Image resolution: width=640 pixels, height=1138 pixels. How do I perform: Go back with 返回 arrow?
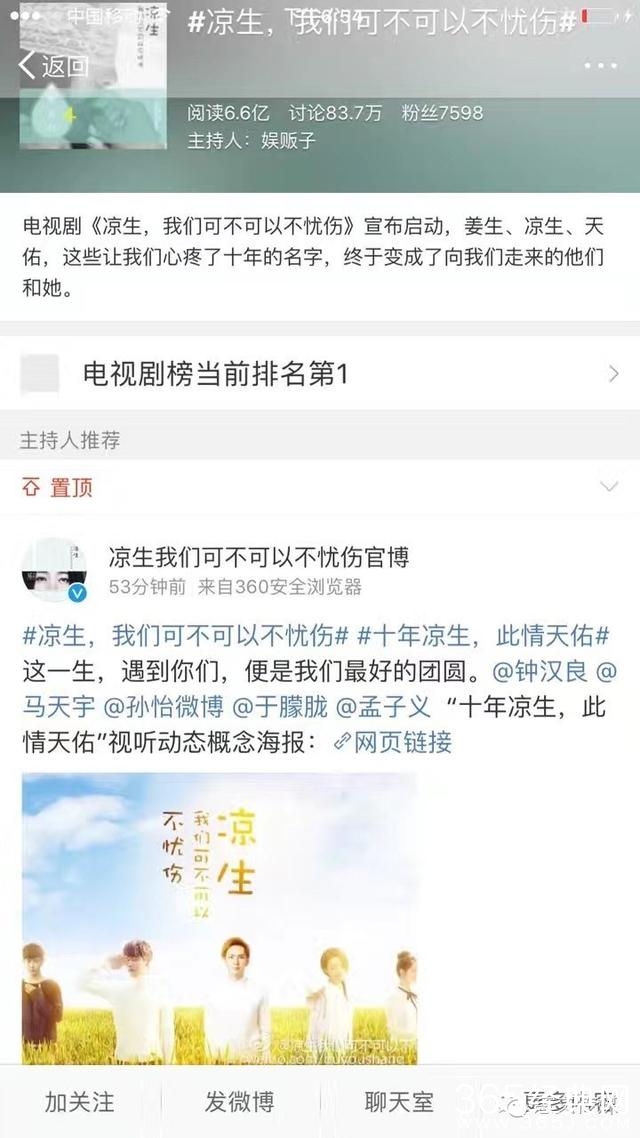(52, 66)
